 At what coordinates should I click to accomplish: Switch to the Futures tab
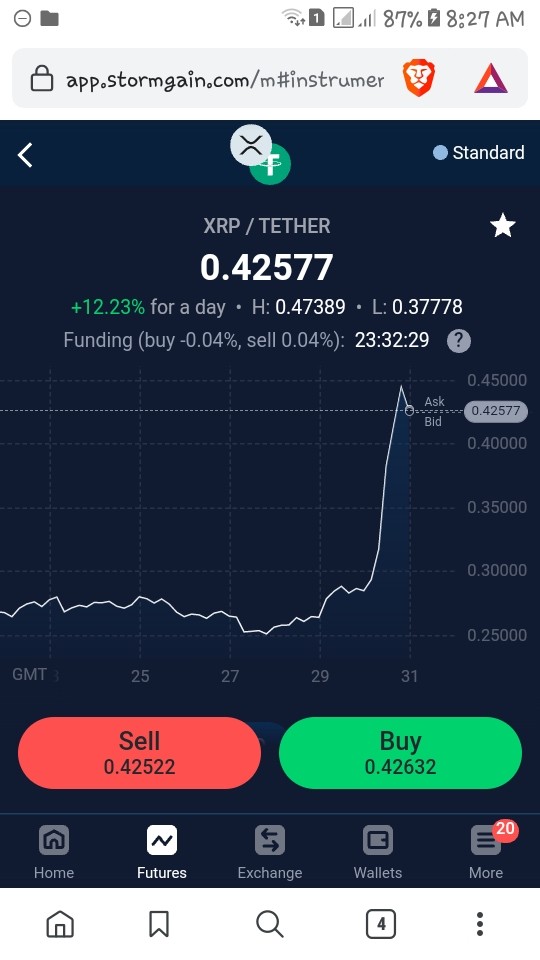pyautogui.click(x=162, y=852)
